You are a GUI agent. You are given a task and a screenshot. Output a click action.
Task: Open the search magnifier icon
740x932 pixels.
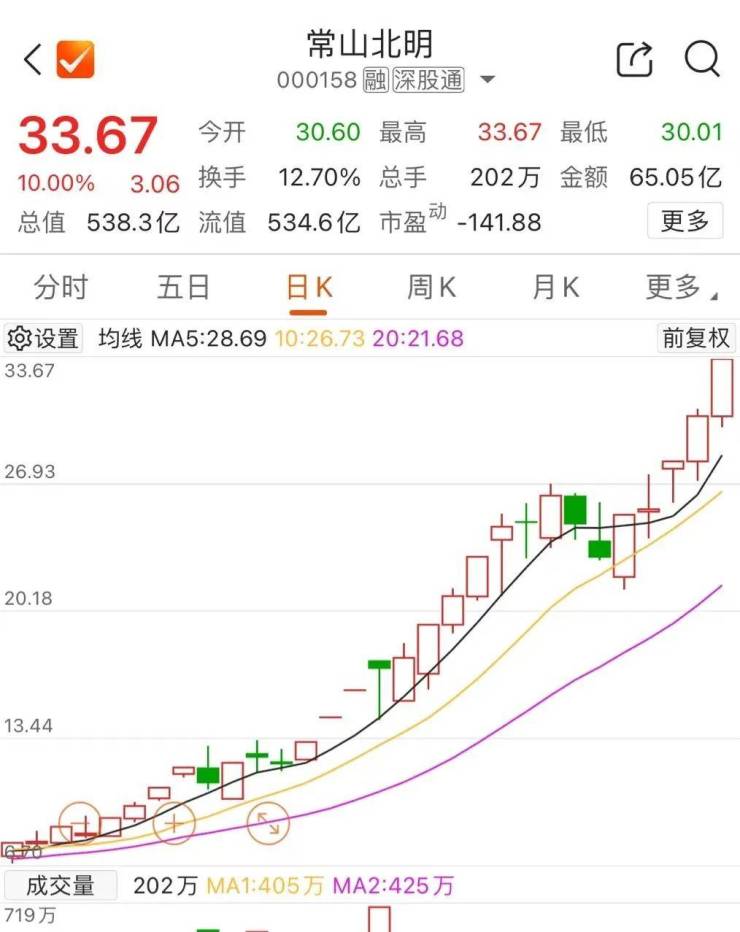coord(702,60)
